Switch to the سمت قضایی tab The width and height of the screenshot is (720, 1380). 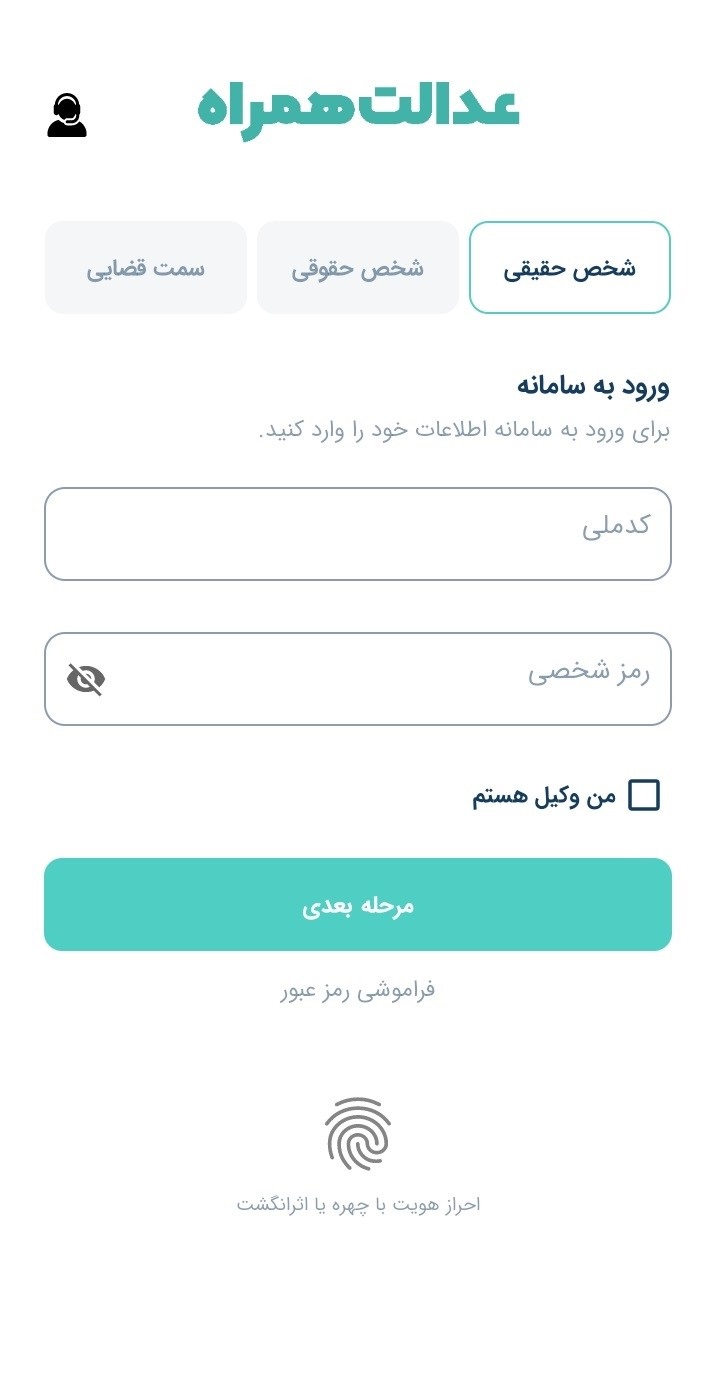tap(146, 267)
